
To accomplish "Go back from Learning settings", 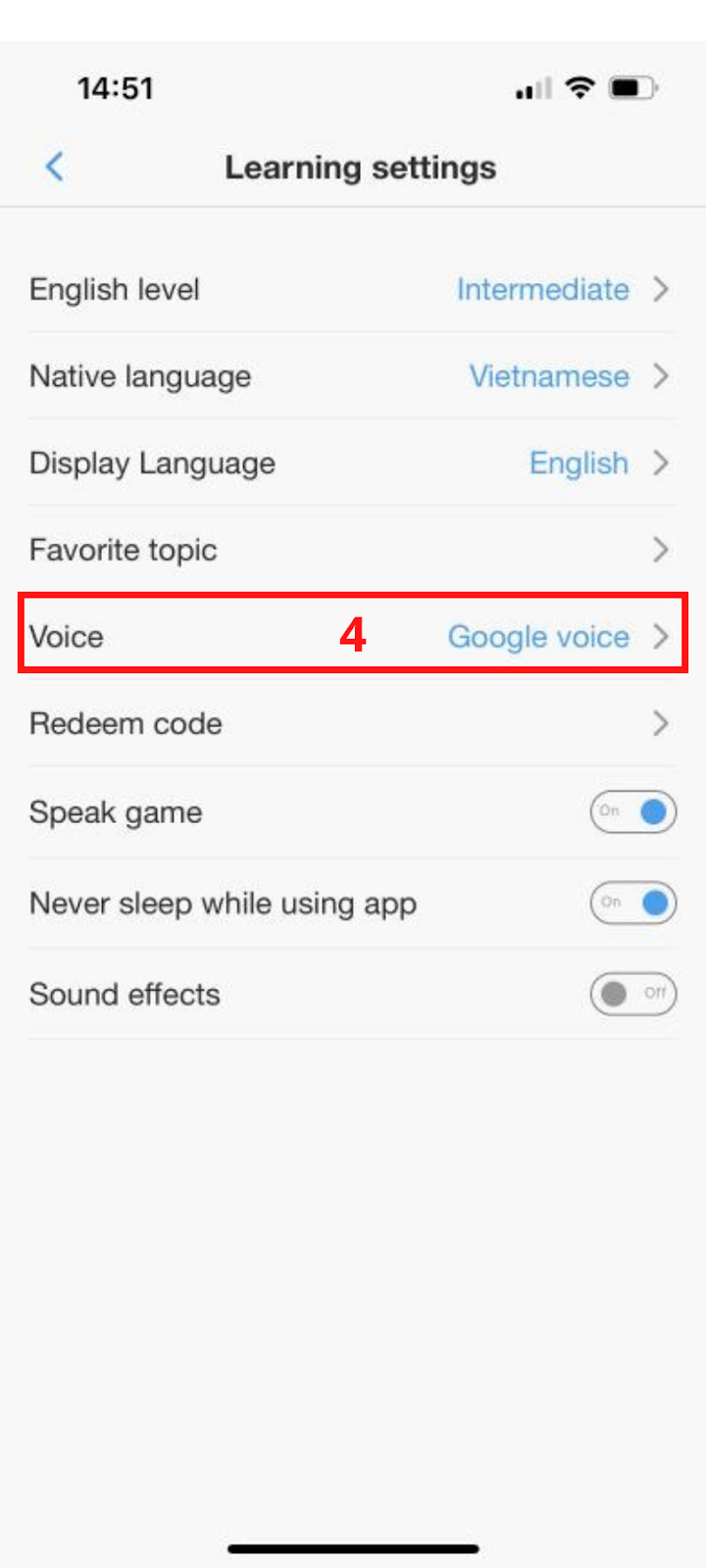I will pyautogui.click(x=55, y=167).
